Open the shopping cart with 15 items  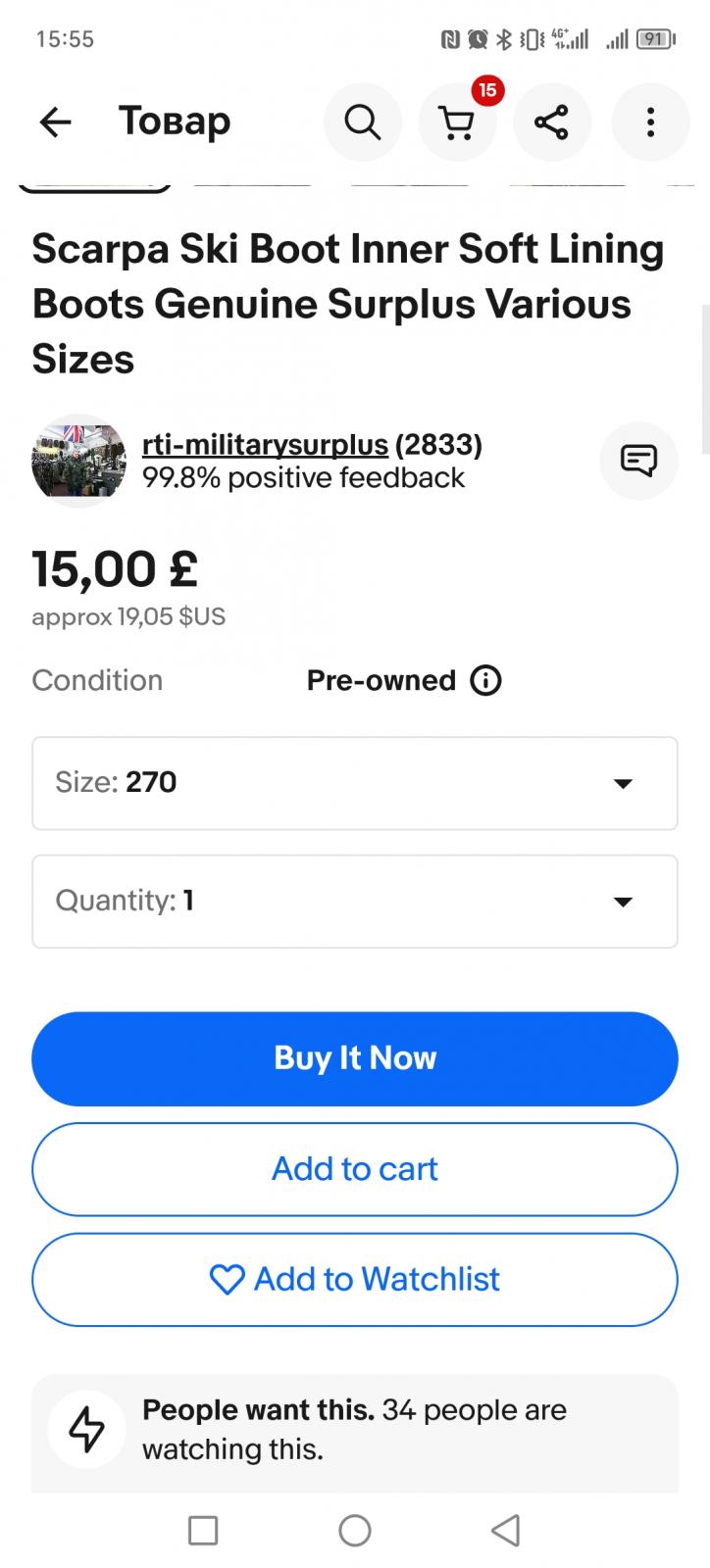[x=457, y=122]
